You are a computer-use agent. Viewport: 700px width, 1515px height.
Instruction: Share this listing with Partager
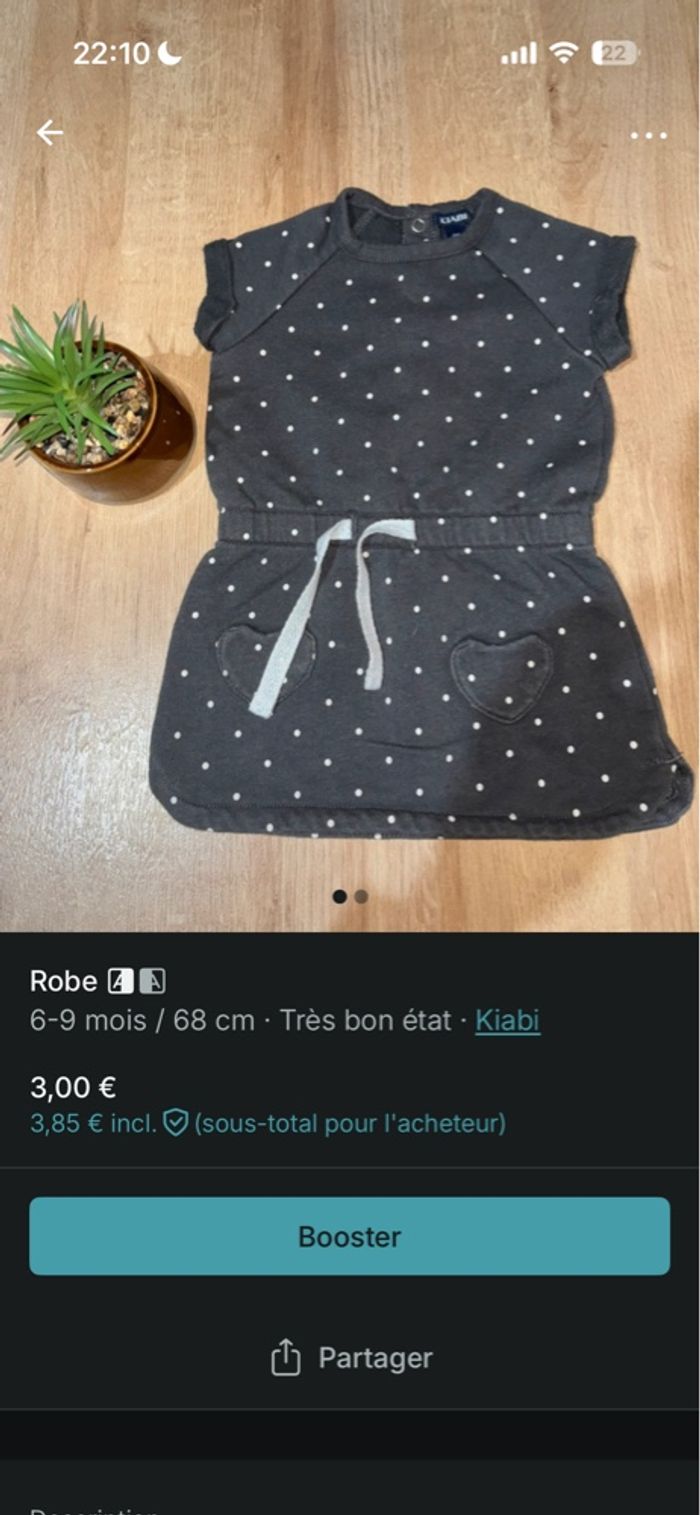(x=351, y=1358)
